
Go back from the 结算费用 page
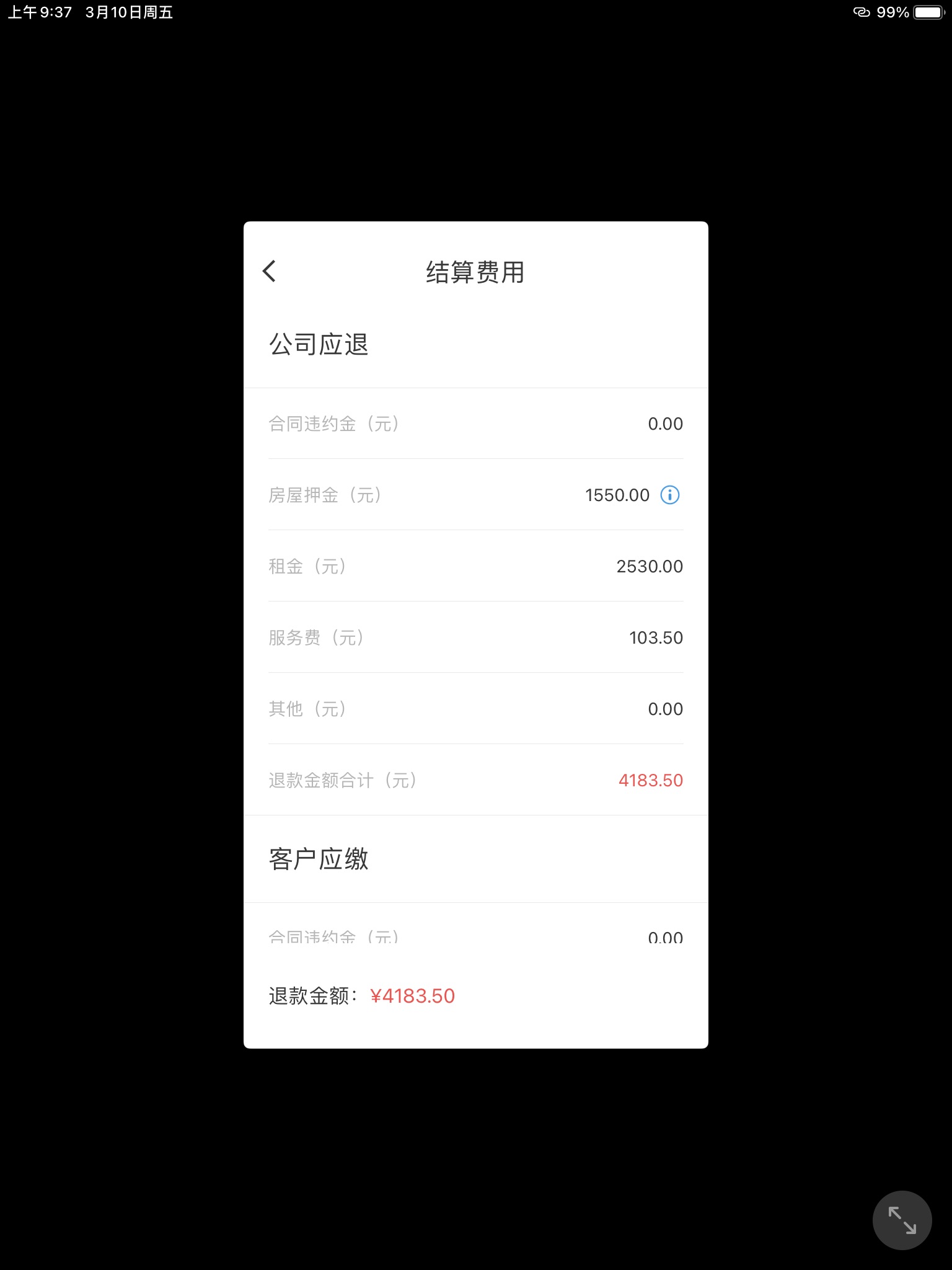coord(270,271)
